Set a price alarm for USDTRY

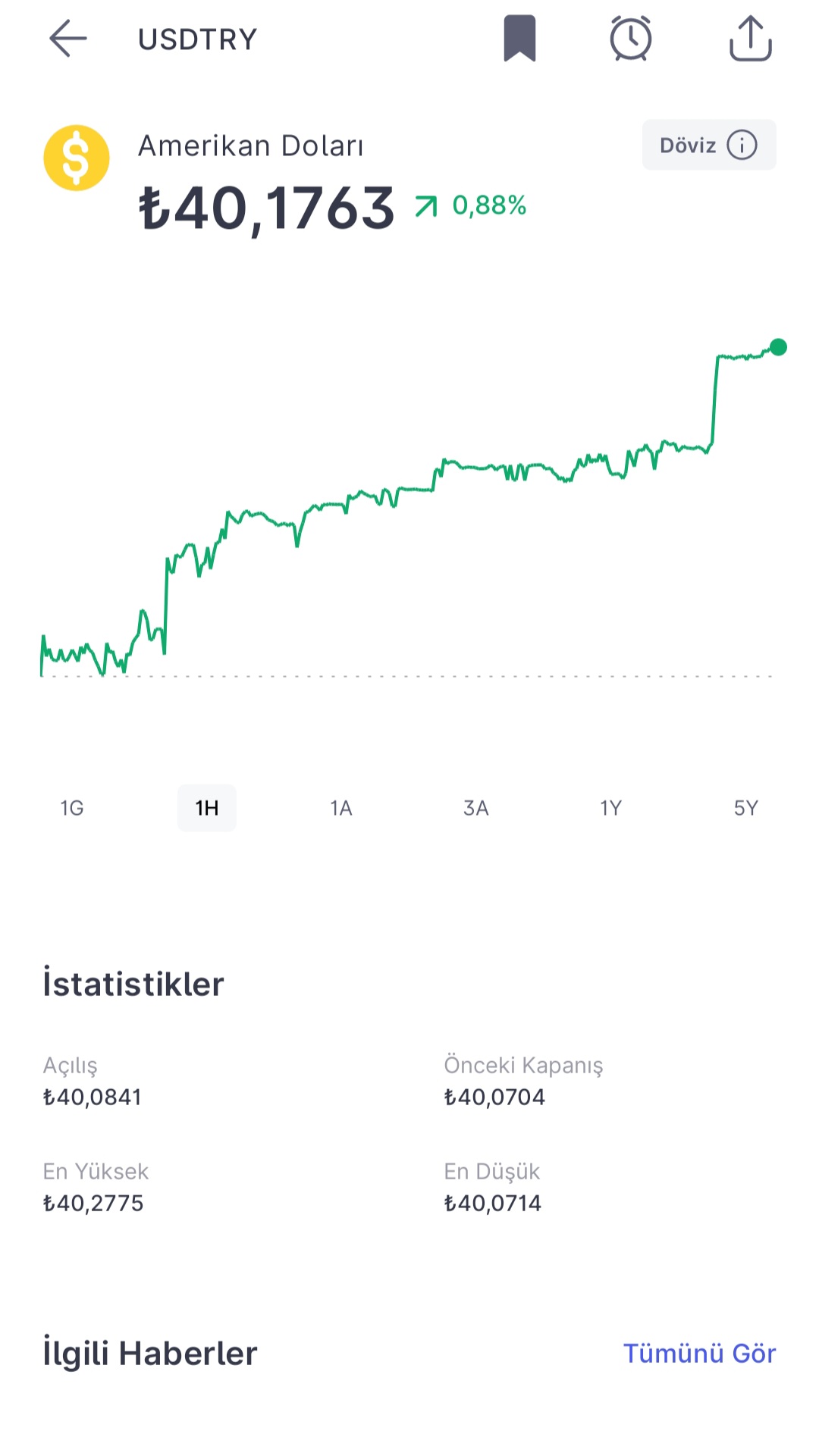[x=631, y=39]
